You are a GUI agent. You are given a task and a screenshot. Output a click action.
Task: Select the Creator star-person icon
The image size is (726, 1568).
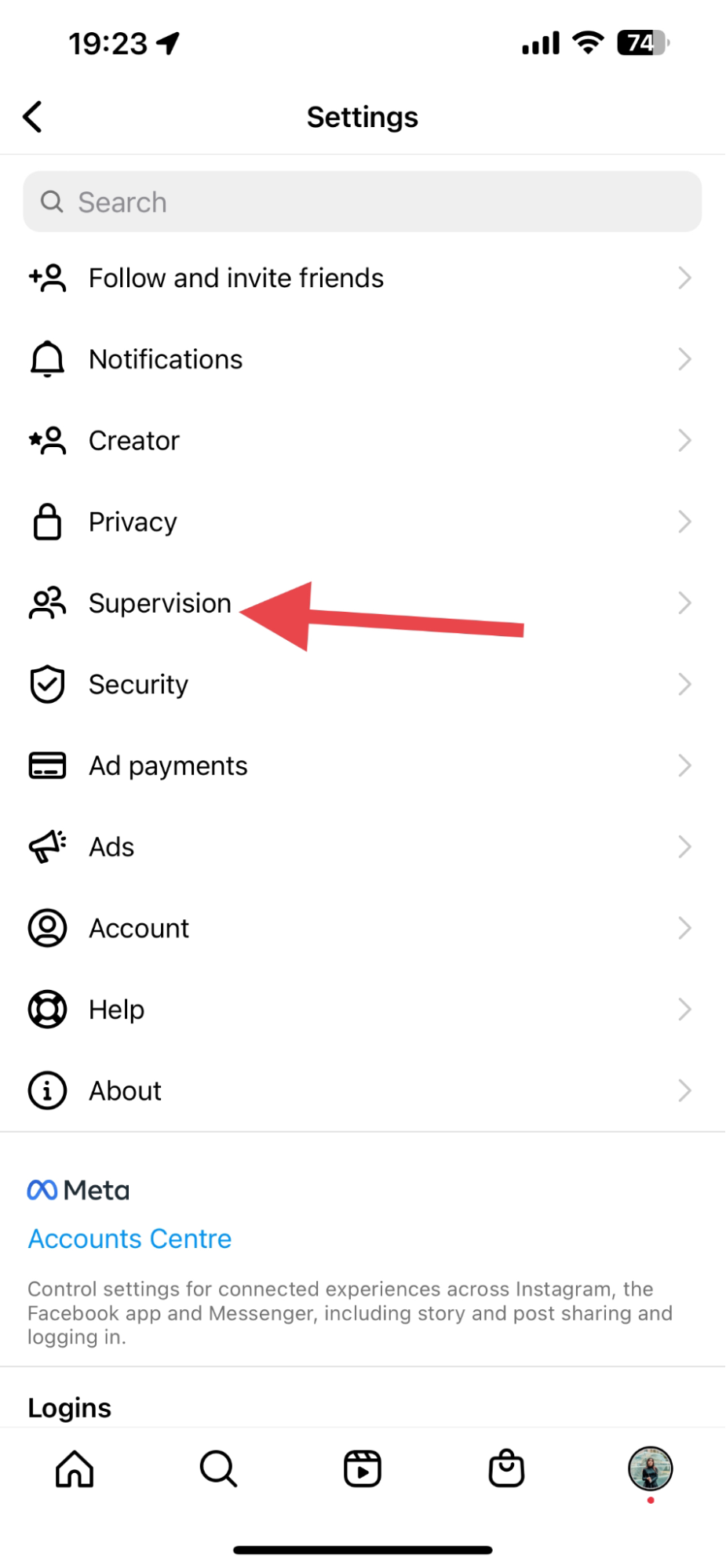(47, 440)
